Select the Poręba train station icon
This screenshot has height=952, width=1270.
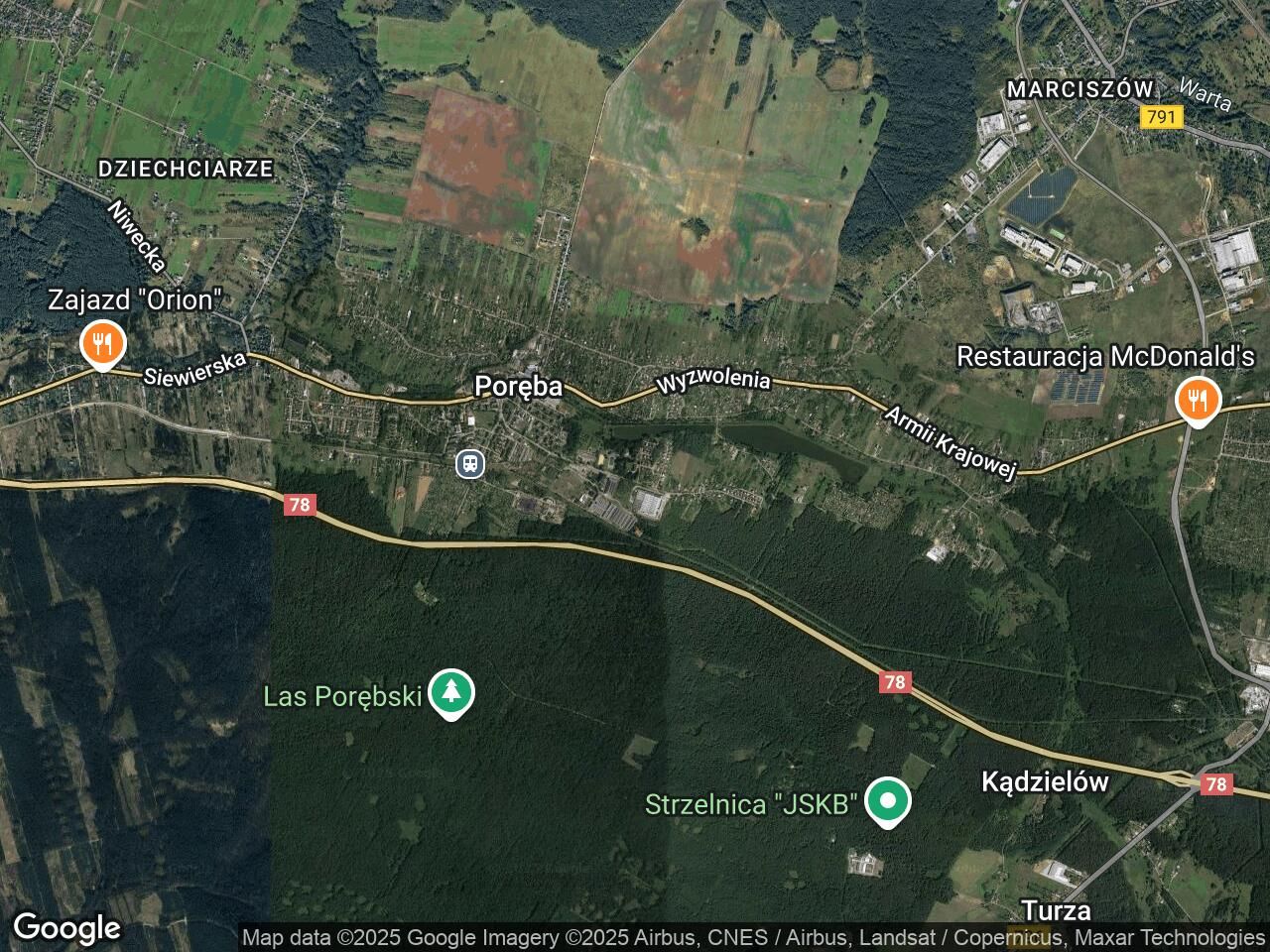pos(470,463)
